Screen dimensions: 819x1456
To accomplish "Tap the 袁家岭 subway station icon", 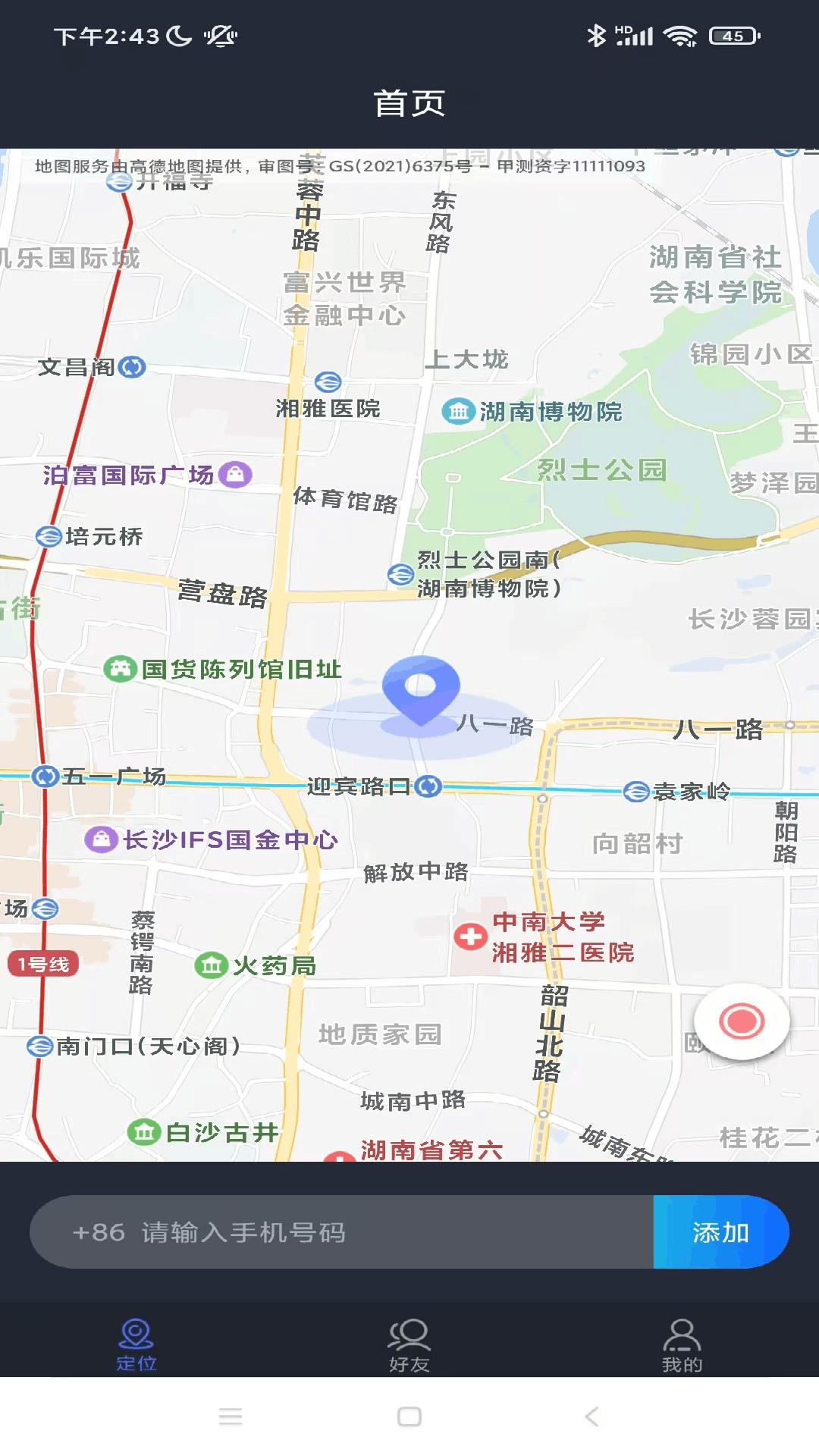I will click(637, 792).
